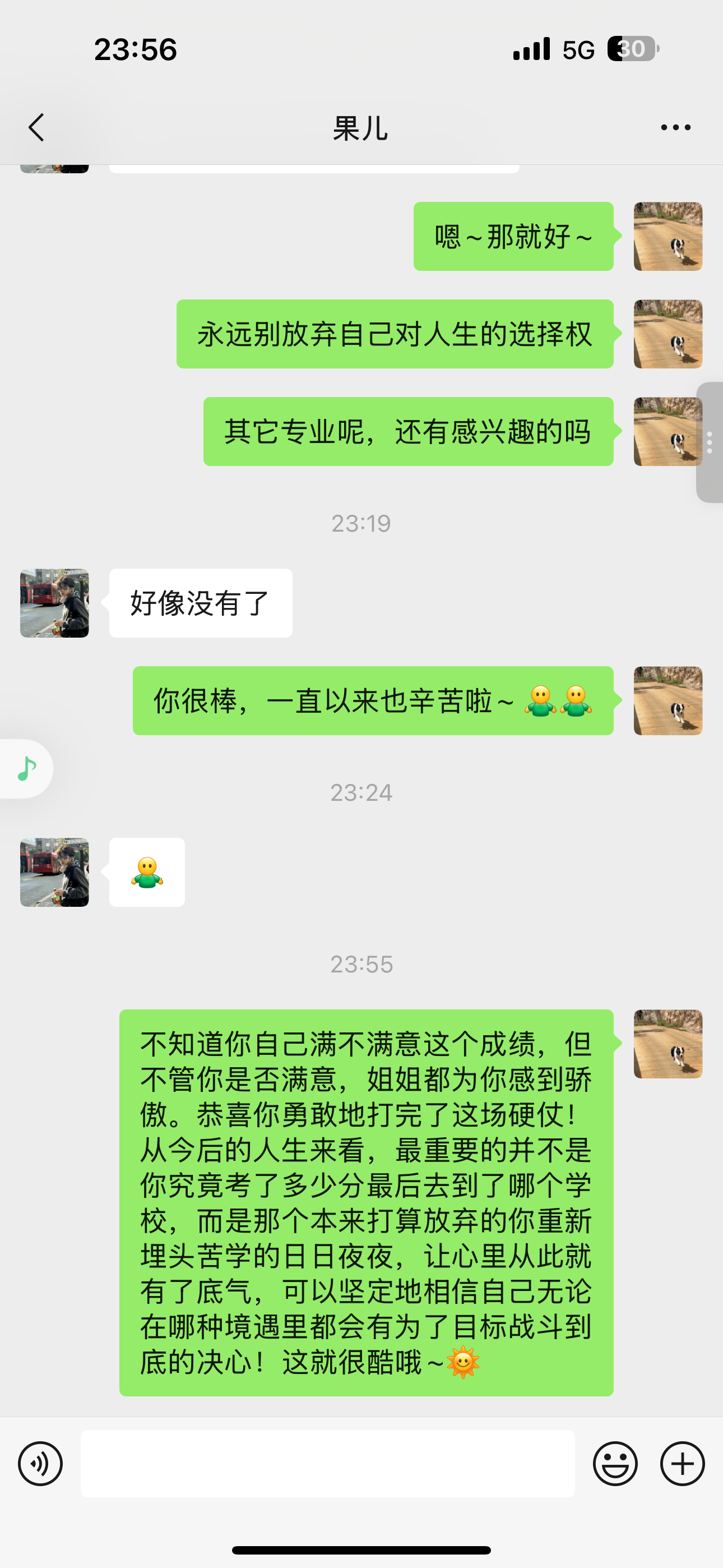Switch to voice message input
Screen dimensions: 723x1568
pos(40,1464)
